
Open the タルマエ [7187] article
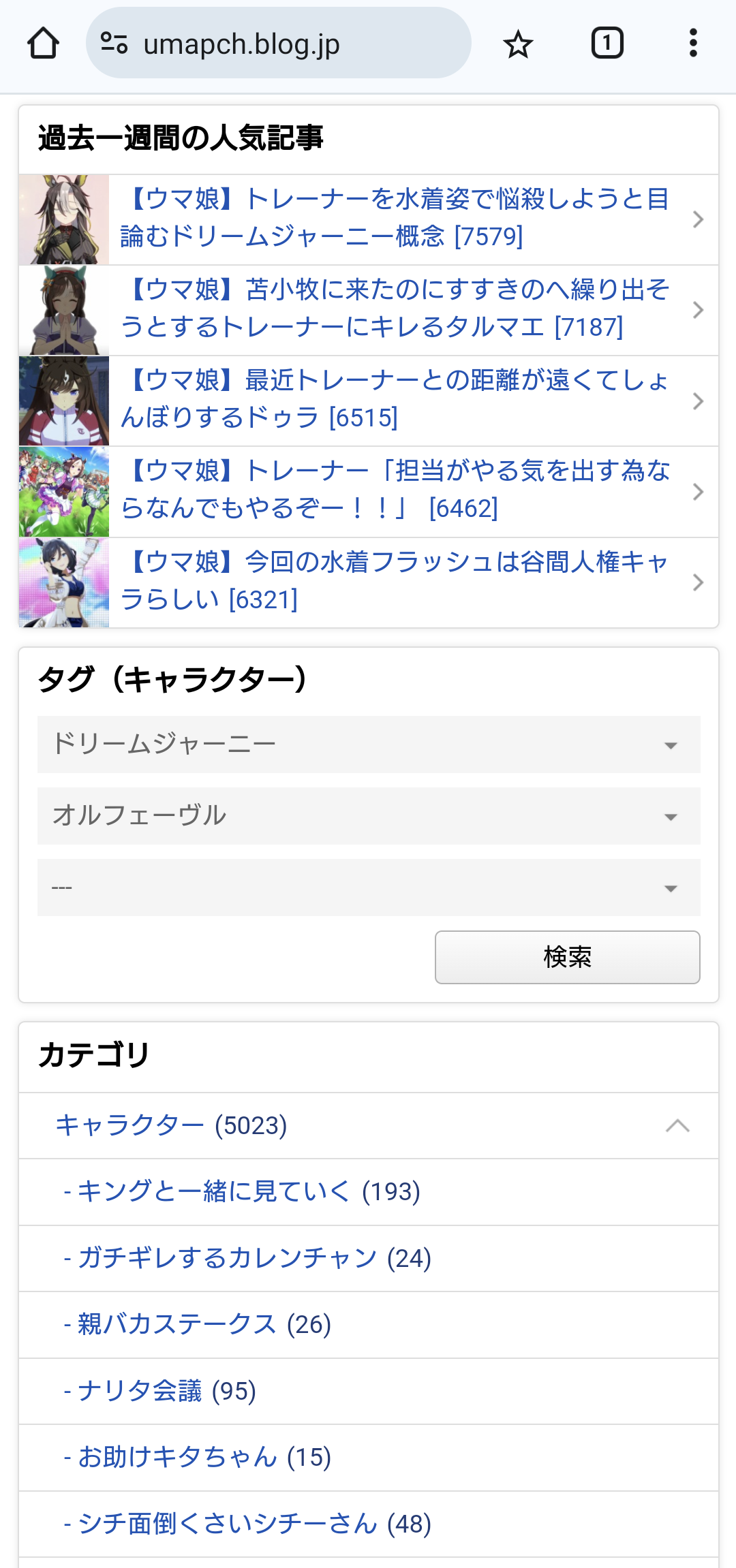[x=395, y=309]
